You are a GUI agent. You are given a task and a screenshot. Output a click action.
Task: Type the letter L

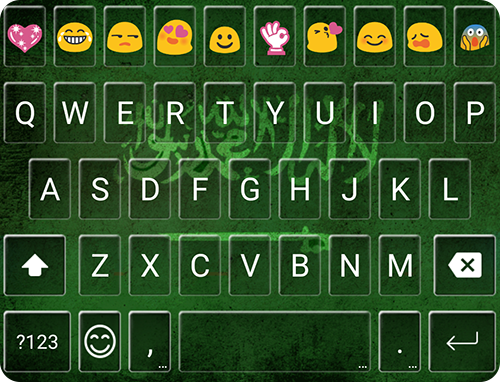(450, 189)
